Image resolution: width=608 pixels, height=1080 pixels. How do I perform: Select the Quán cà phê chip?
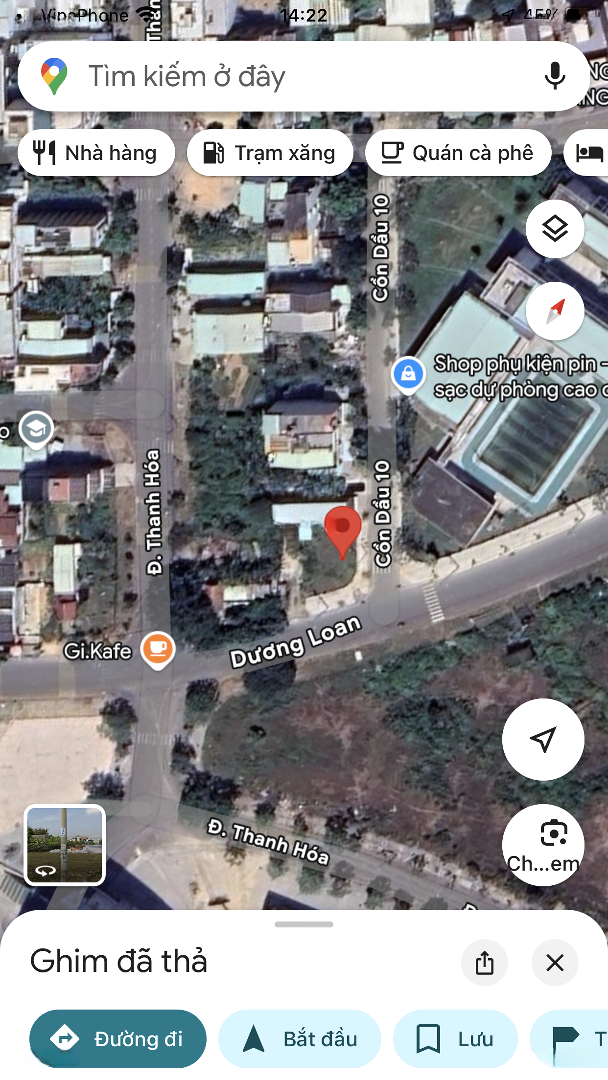(458, 153)
